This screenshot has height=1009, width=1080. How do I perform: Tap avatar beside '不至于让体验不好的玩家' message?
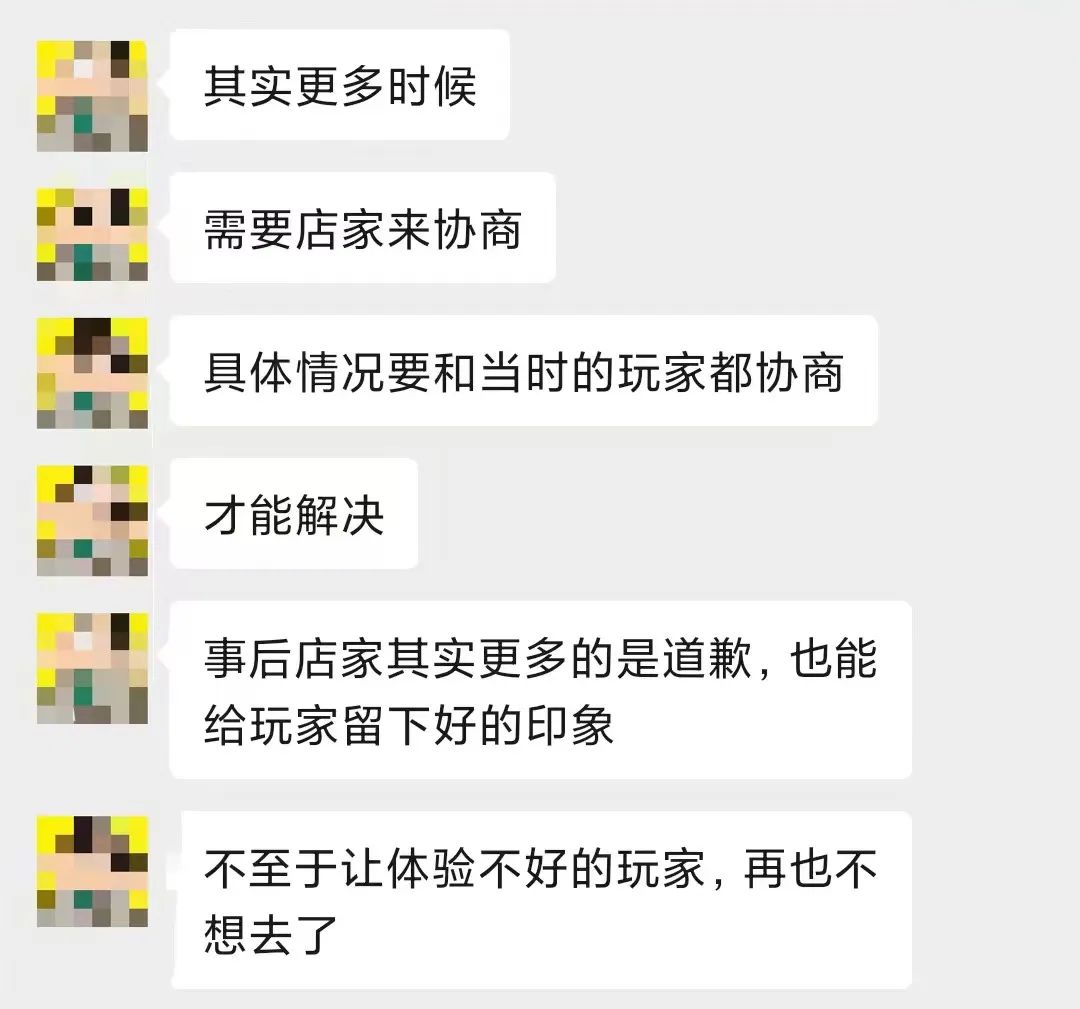click(x=92, y=871)
